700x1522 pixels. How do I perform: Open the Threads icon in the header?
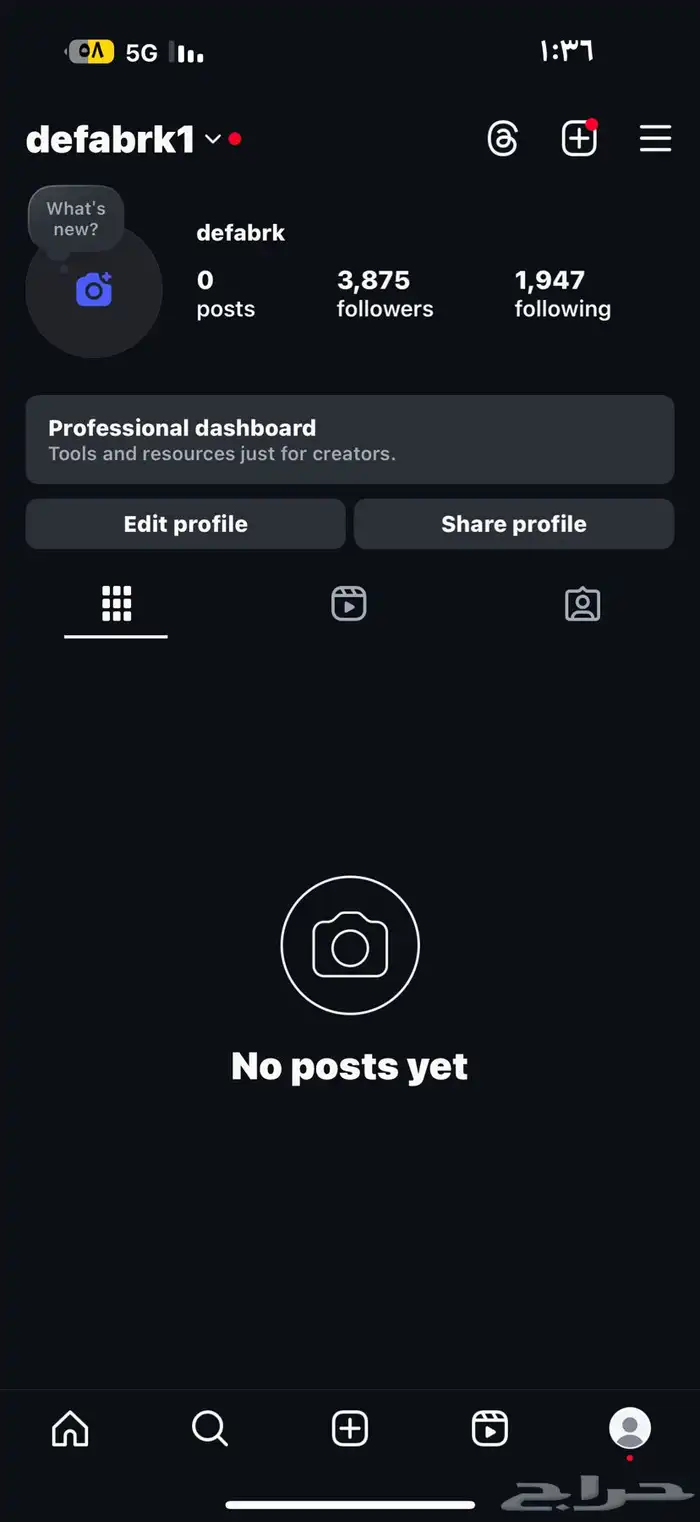[502, 139]
